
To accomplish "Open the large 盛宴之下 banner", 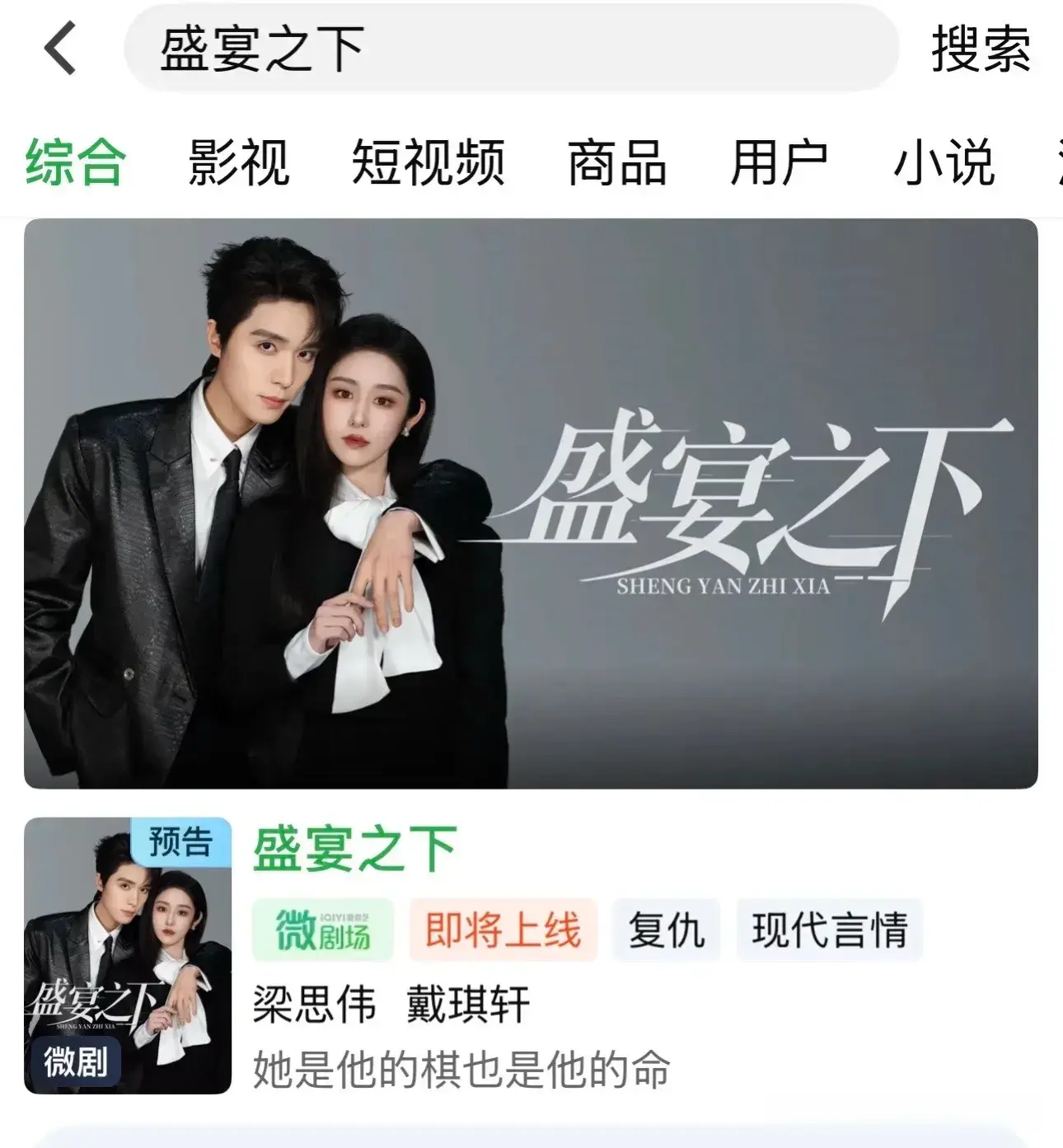I will click(x=531, y=504).
